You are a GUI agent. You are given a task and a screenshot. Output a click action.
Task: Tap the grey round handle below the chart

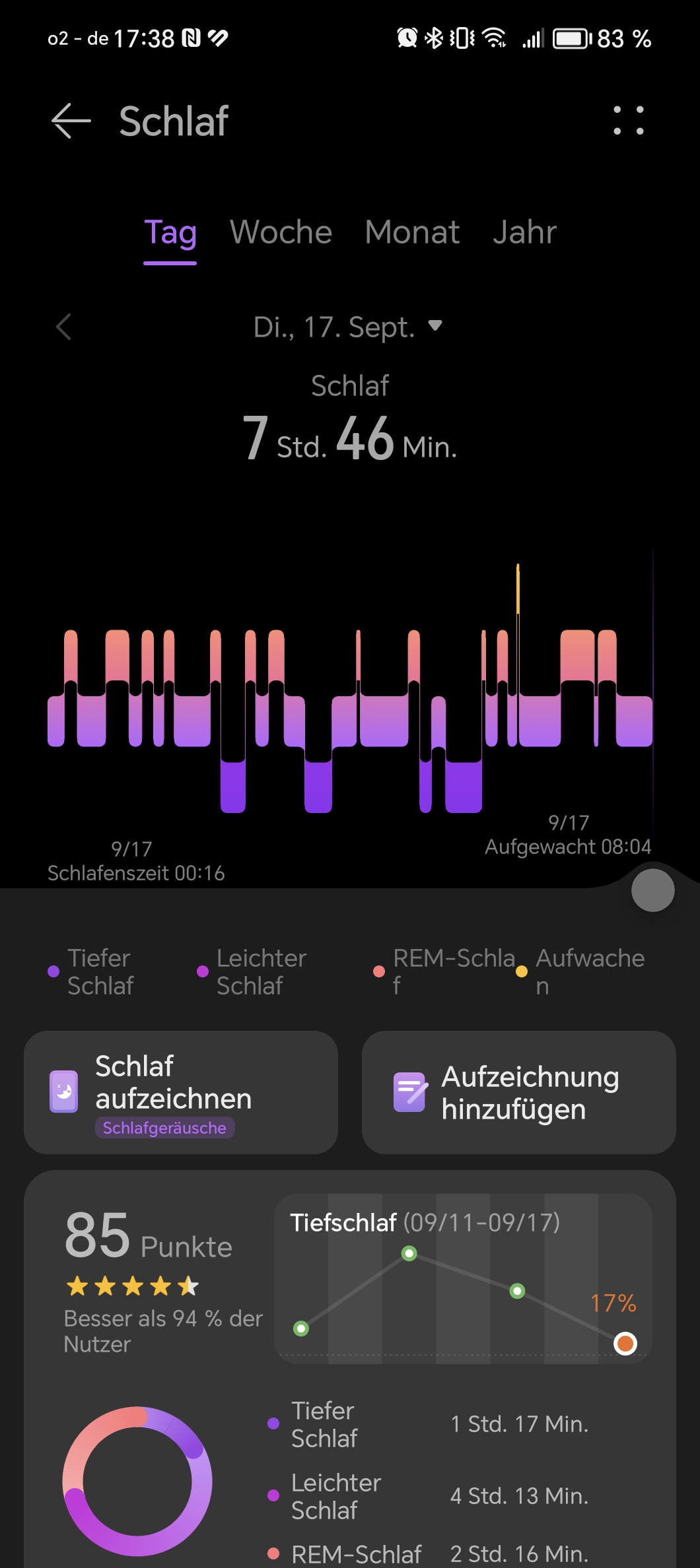tap(652, 890)
